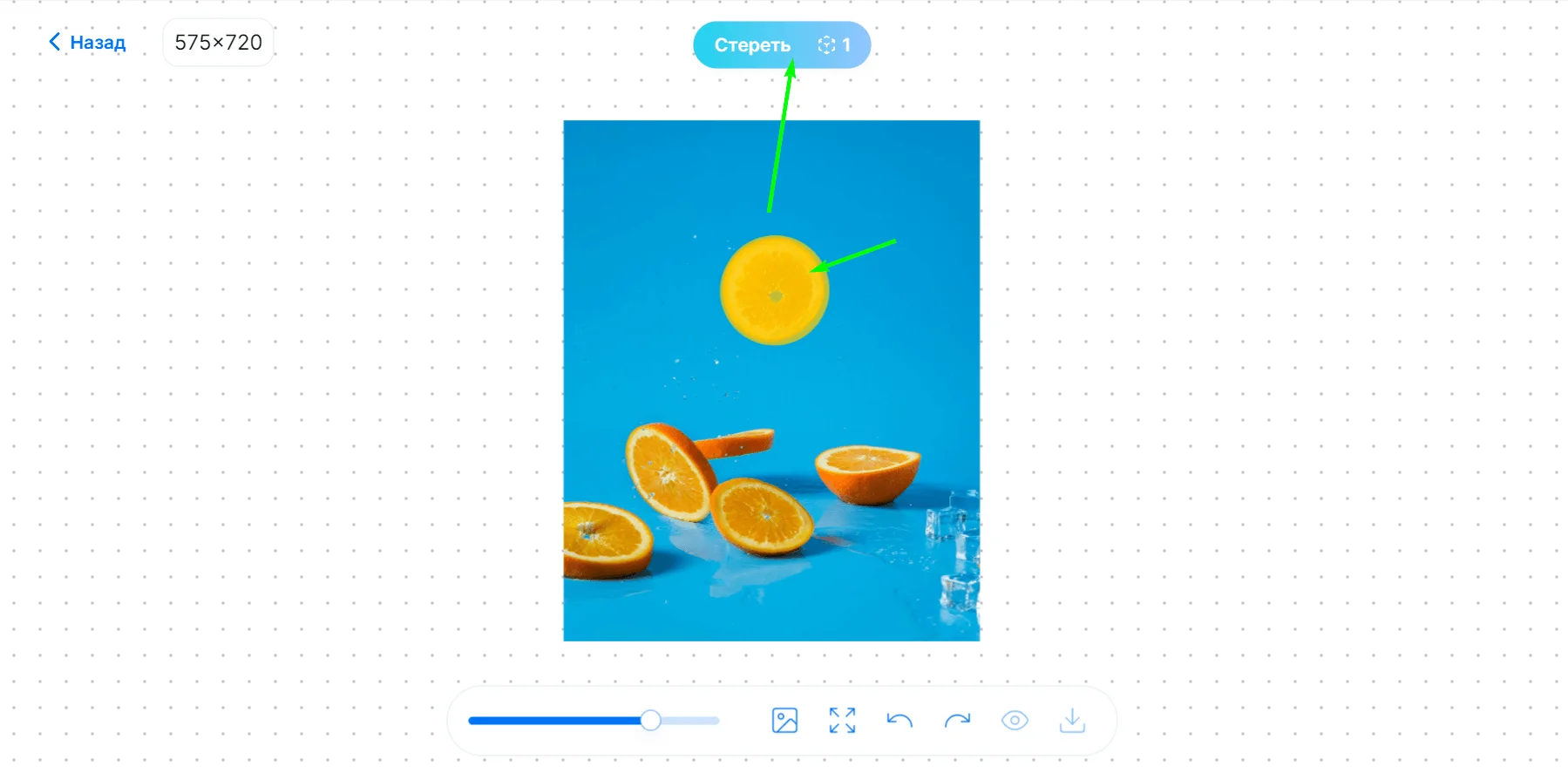Fit image to screen with expand icon
The height and width of the screenshot is (780, 1568).
[x=842, y=721]
